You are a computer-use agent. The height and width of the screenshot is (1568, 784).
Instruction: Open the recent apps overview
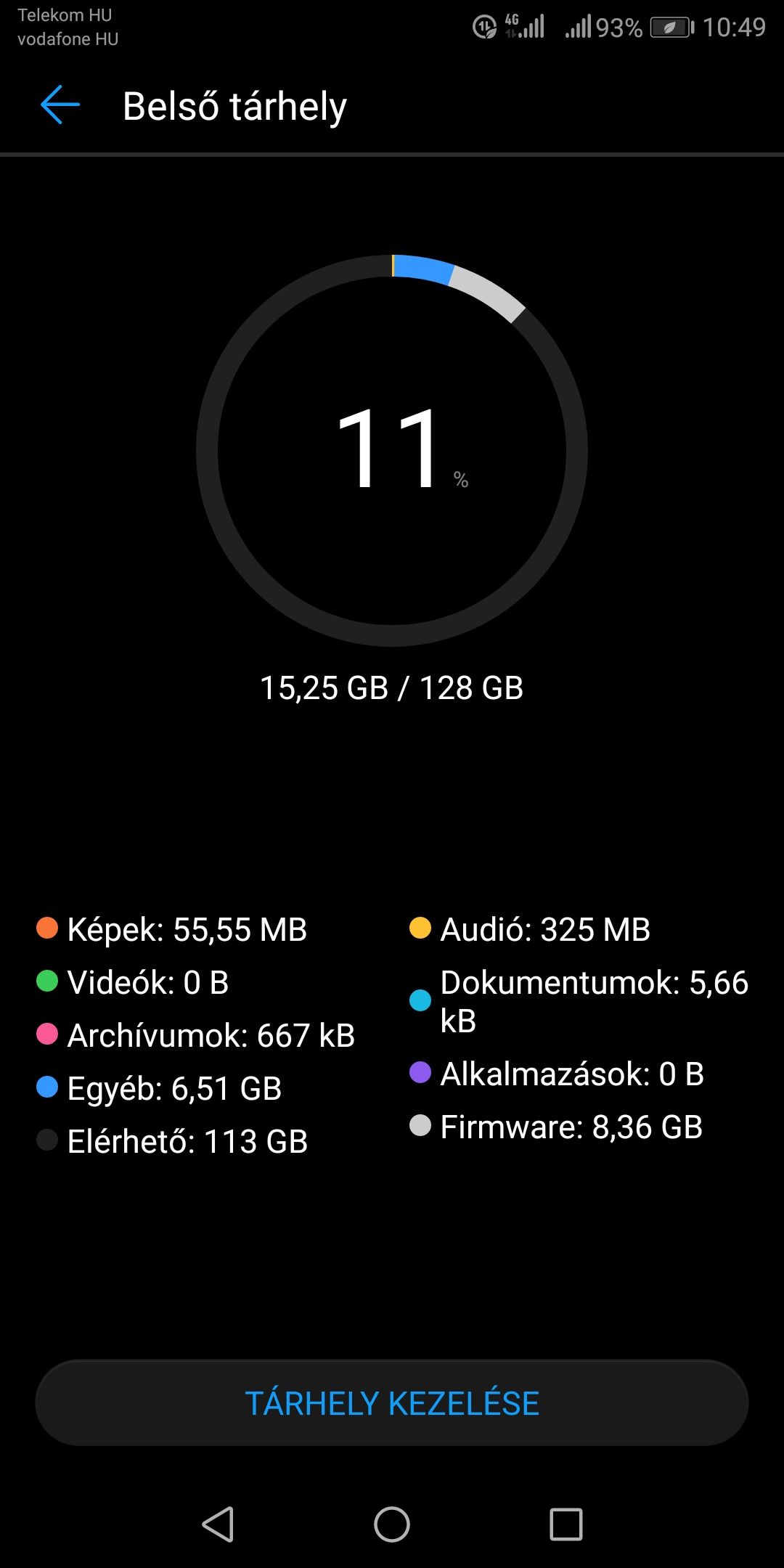pos(566,1524)
